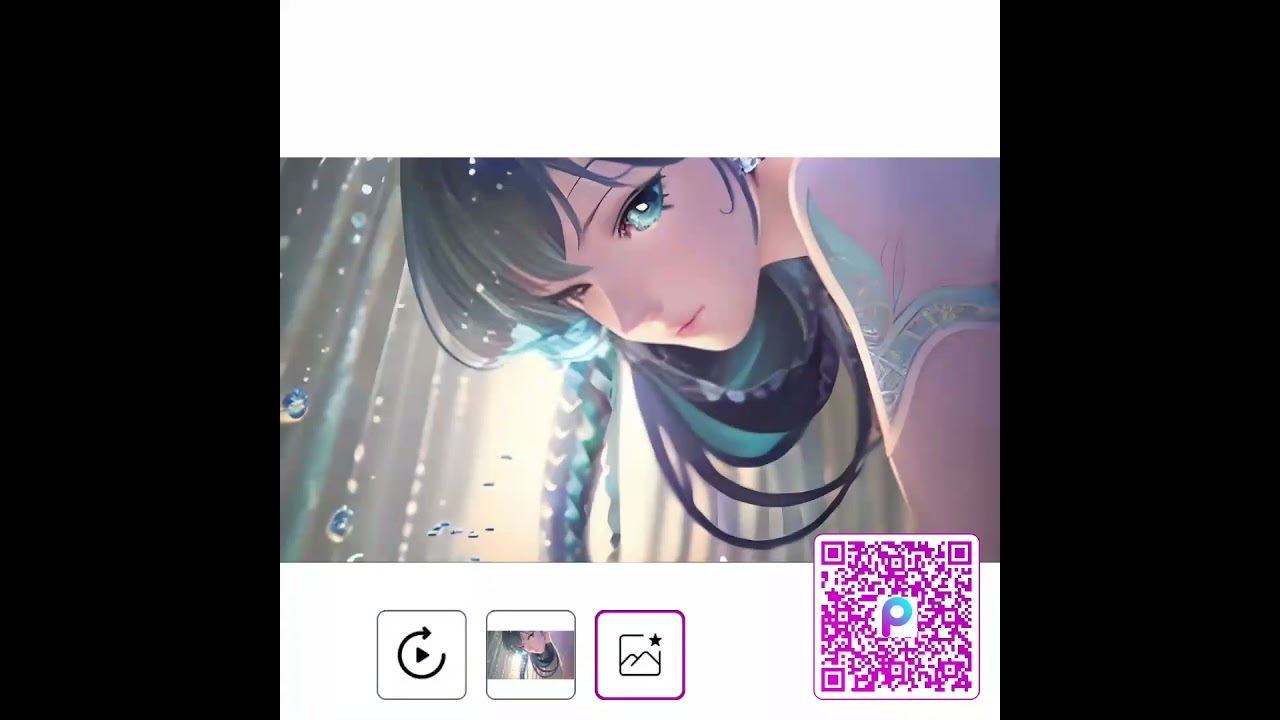
Task: Replay the animation
Action: pos(421,655)
